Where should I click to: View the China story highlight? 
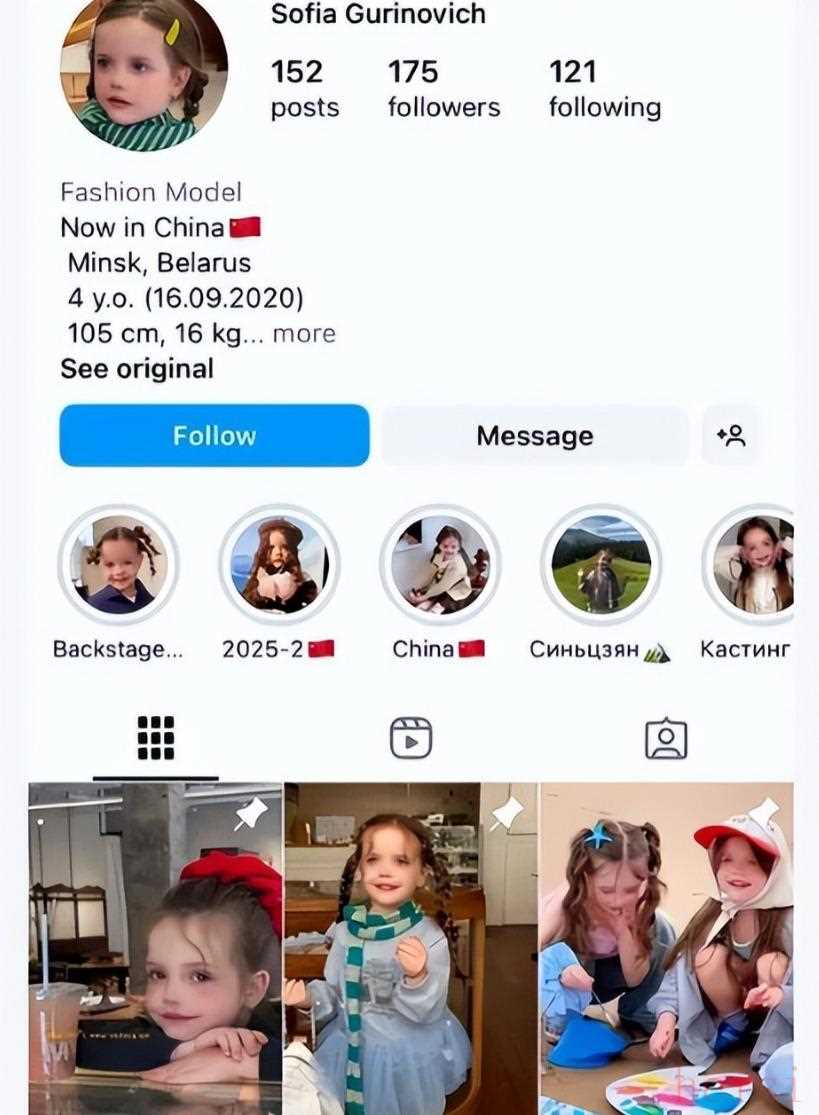coord(440,565)
